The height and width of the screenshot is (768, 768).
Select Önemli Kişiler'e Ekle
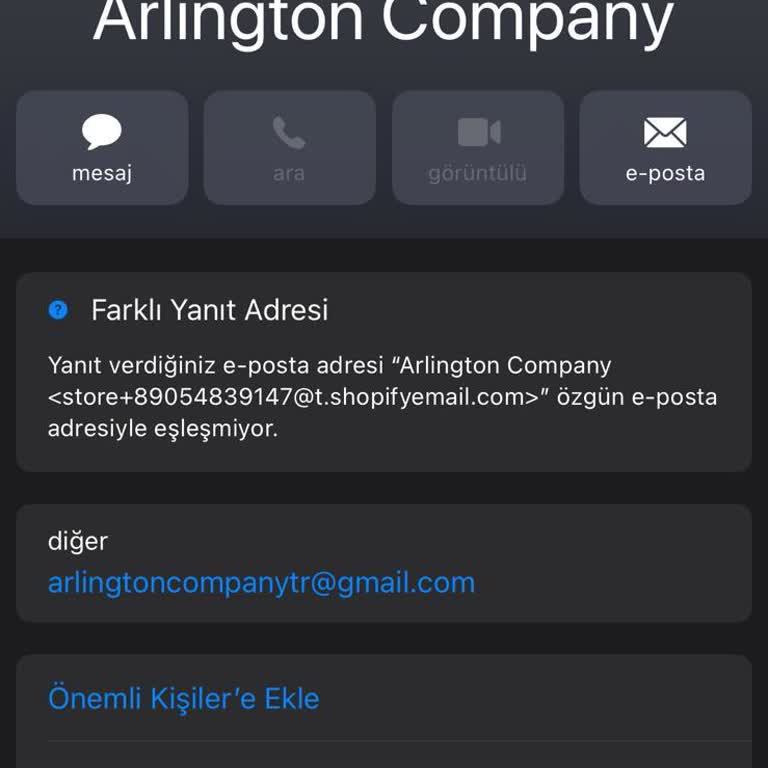click(184, 698)
